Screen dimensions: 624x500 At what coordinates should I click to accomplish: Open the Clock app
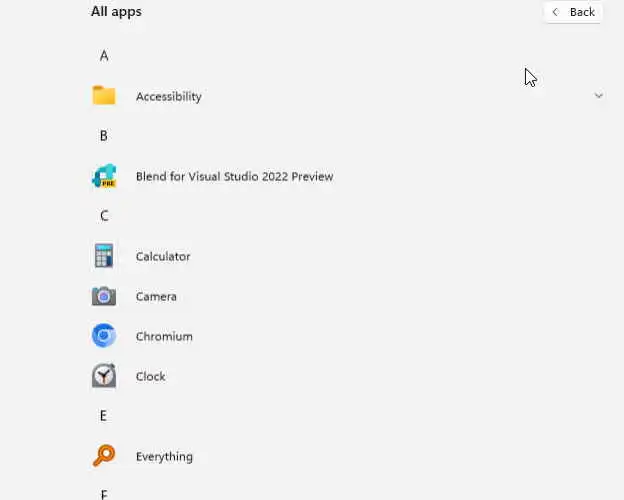150,376
